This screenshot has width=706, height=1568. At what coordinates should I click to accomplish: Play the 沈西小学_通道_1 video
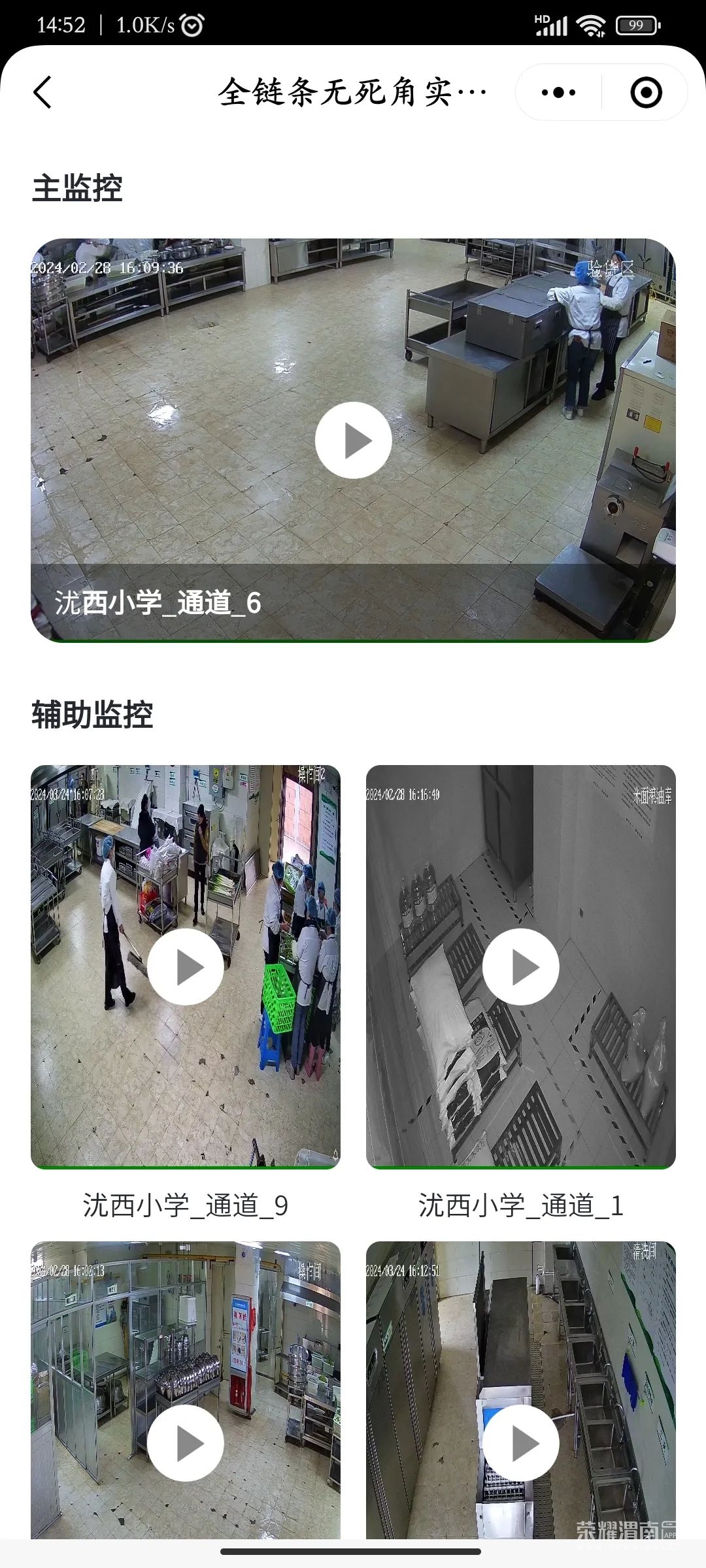coord(520,967)
